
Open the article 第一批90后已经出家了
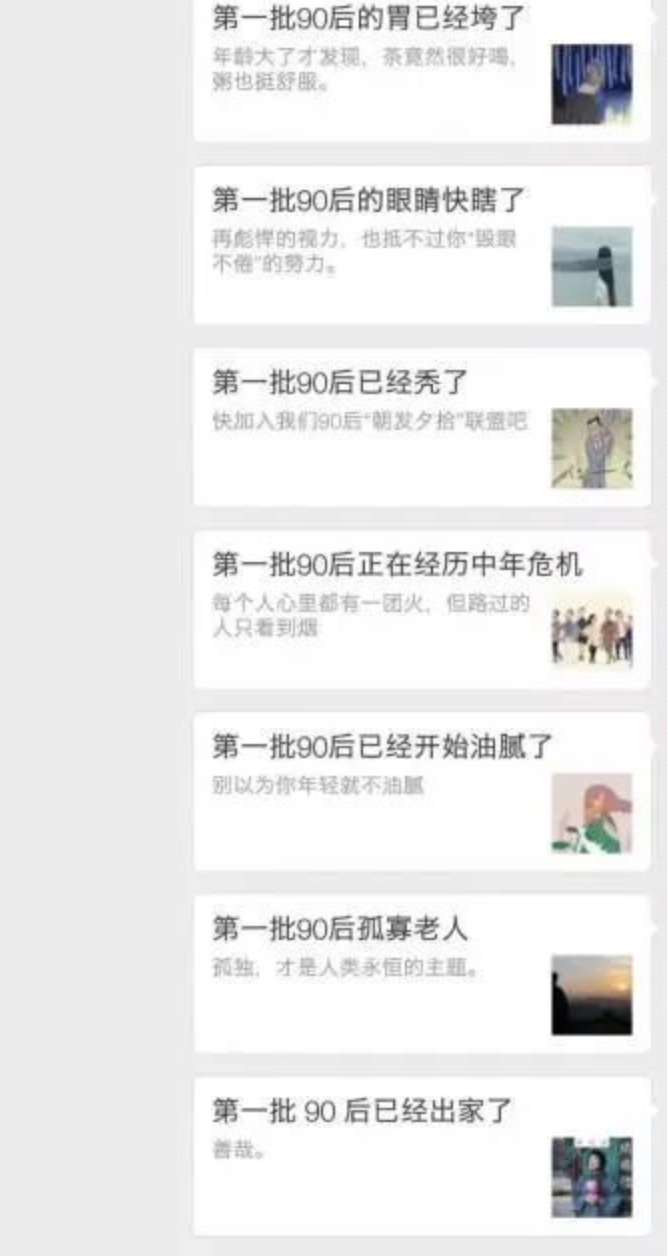pos(421,1155)
